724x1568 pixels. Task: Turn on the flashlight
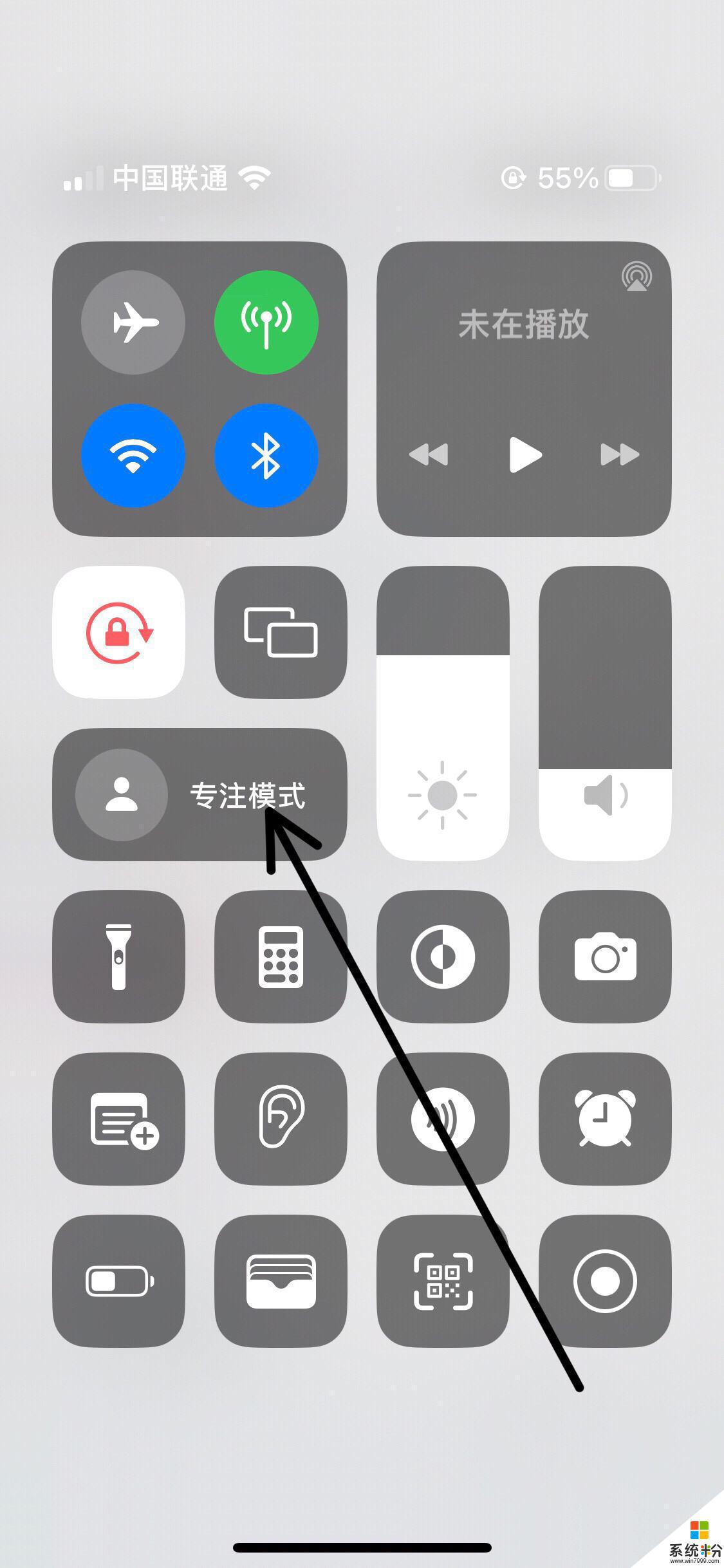click(x=119, y=957)
